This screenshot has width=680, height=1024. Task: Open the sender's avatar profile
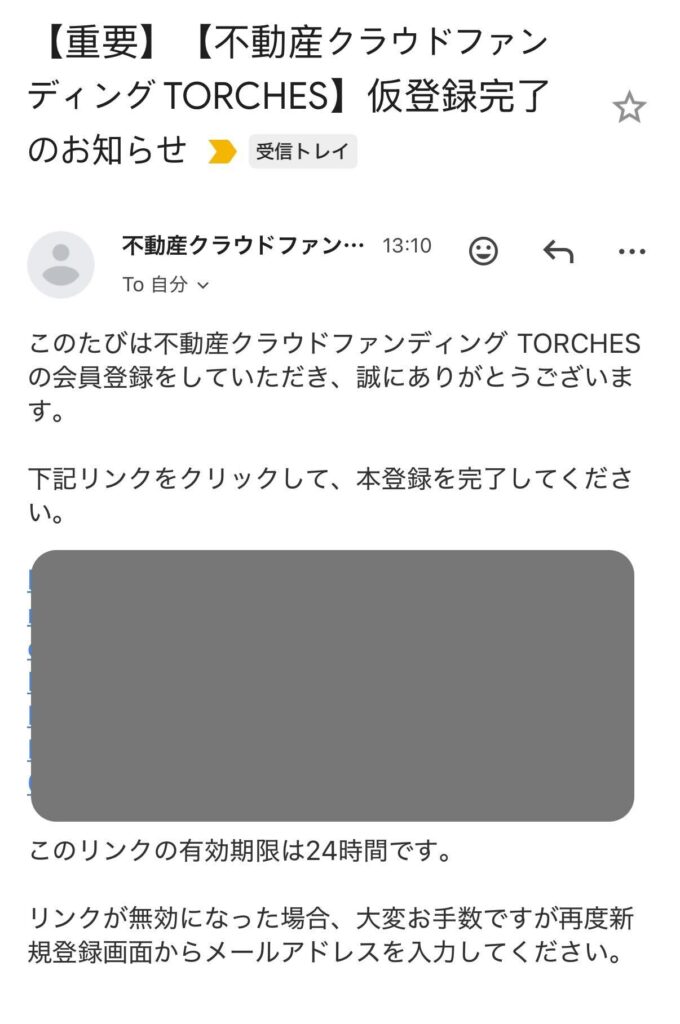tap(61, 265)
